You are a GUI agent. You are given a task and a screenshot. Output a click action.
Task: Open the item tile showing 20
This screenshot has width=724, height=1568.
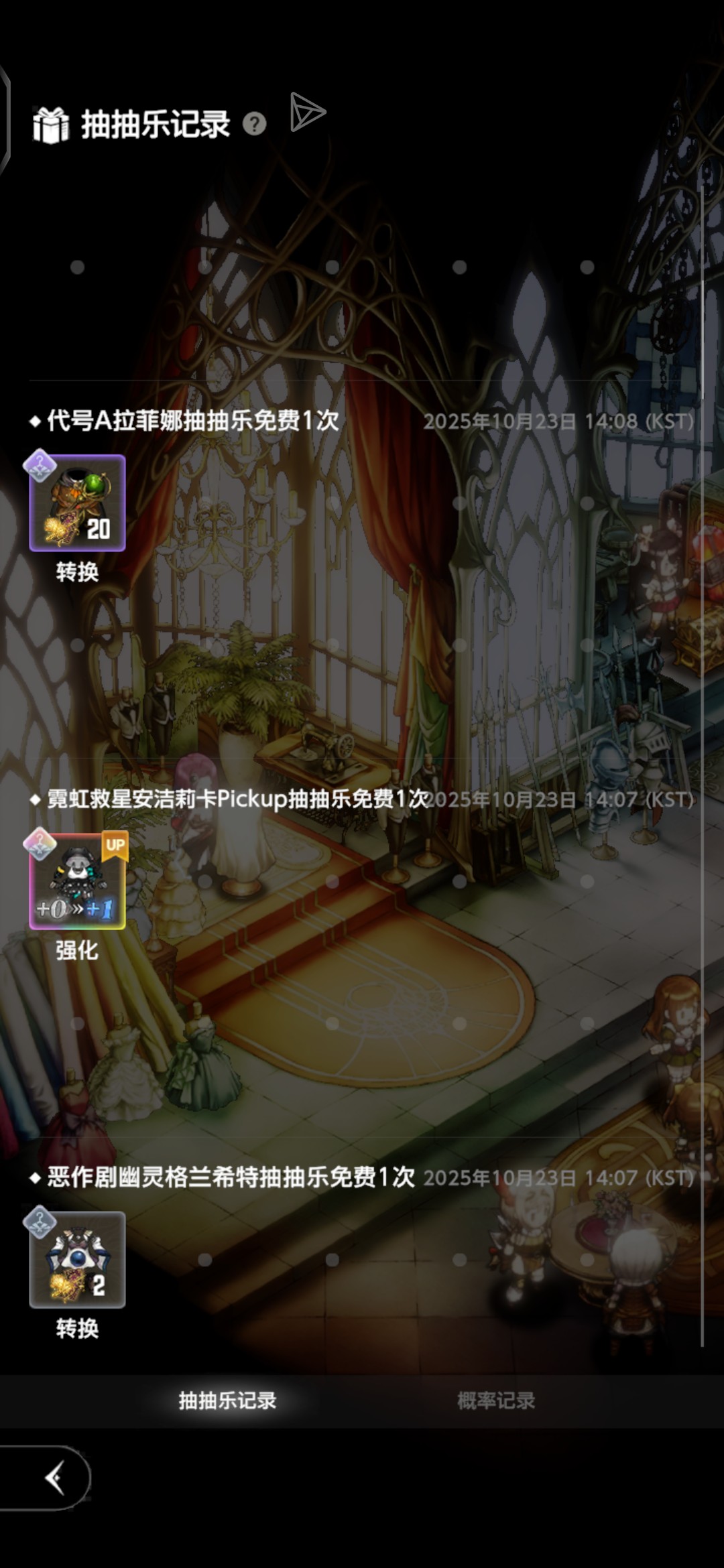click(77, 503)
